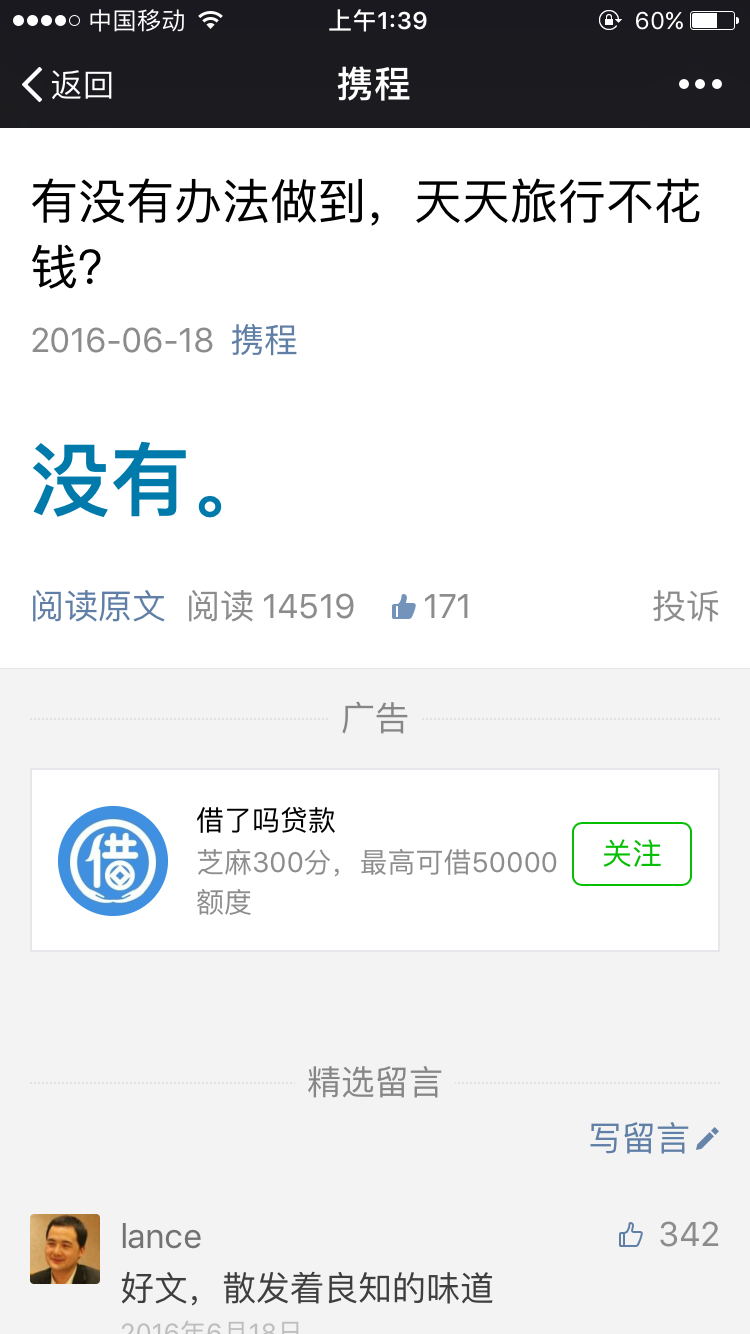Follow 借了吗贷款 via the 关注 button
The width and height of the screenshot is (750, 1334).
(x=631, y=855)
